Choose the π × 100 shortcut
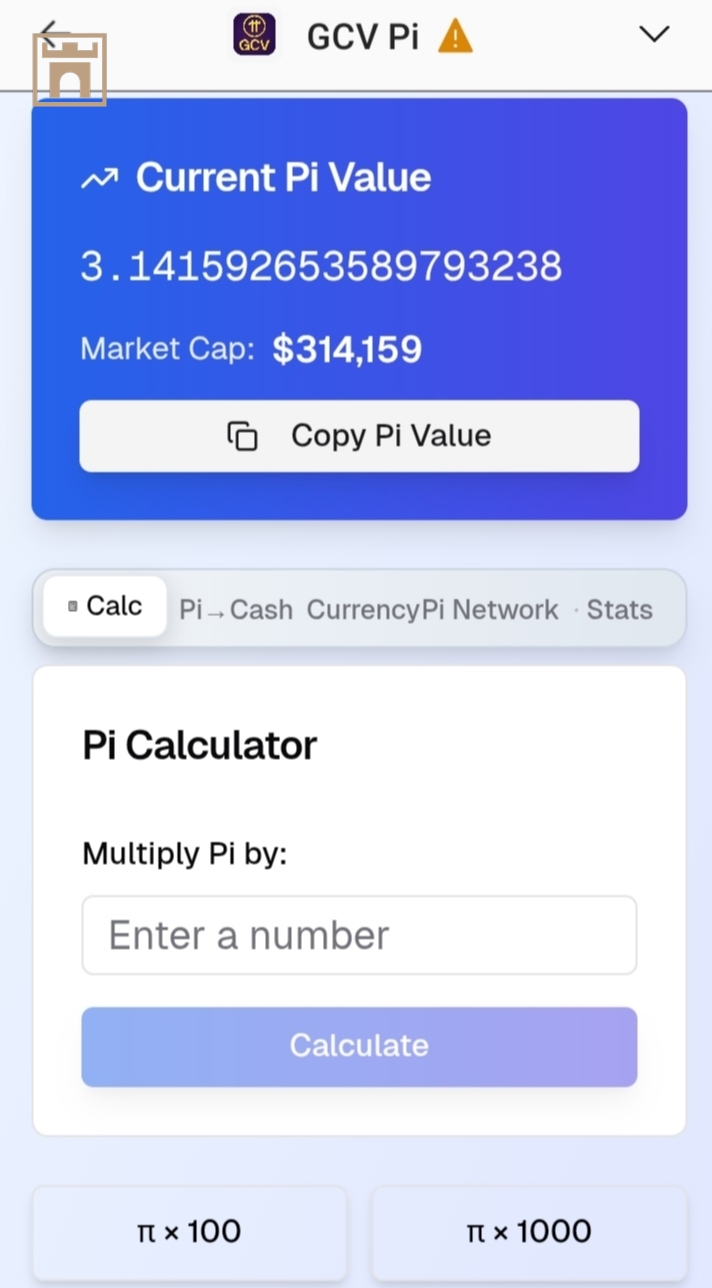Screen dimensions: 712x1288 point(190,1232)
